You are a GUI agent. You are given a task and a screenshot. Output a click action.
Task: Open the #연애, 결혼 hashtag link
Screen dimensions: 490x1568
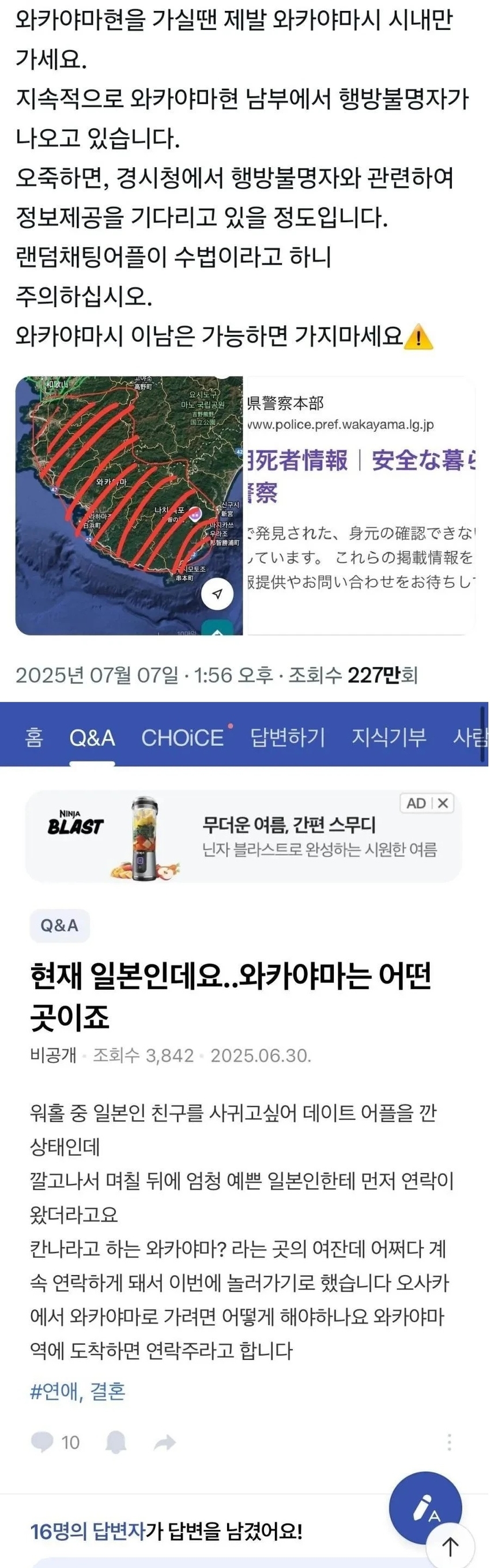pos(78,1390)
